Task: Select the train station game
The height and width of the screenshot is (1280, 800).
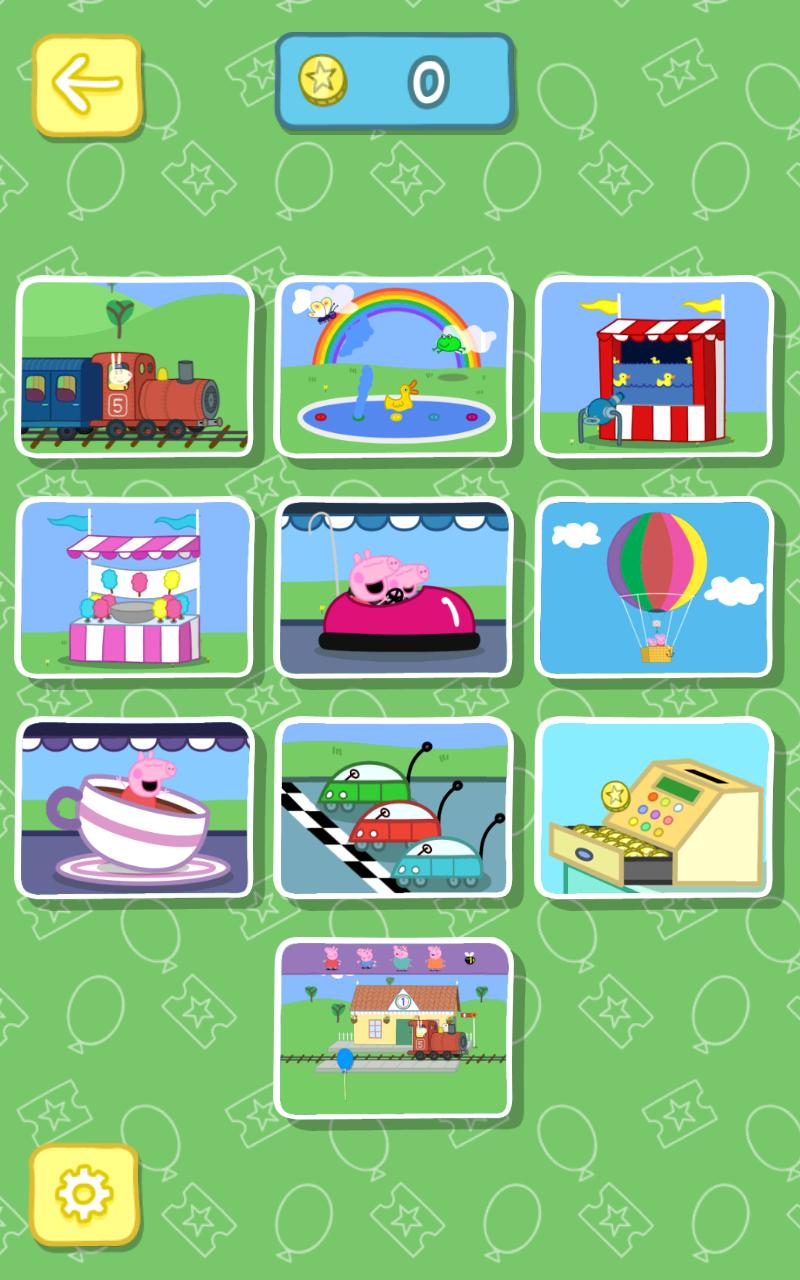Action: (394, 1027)
